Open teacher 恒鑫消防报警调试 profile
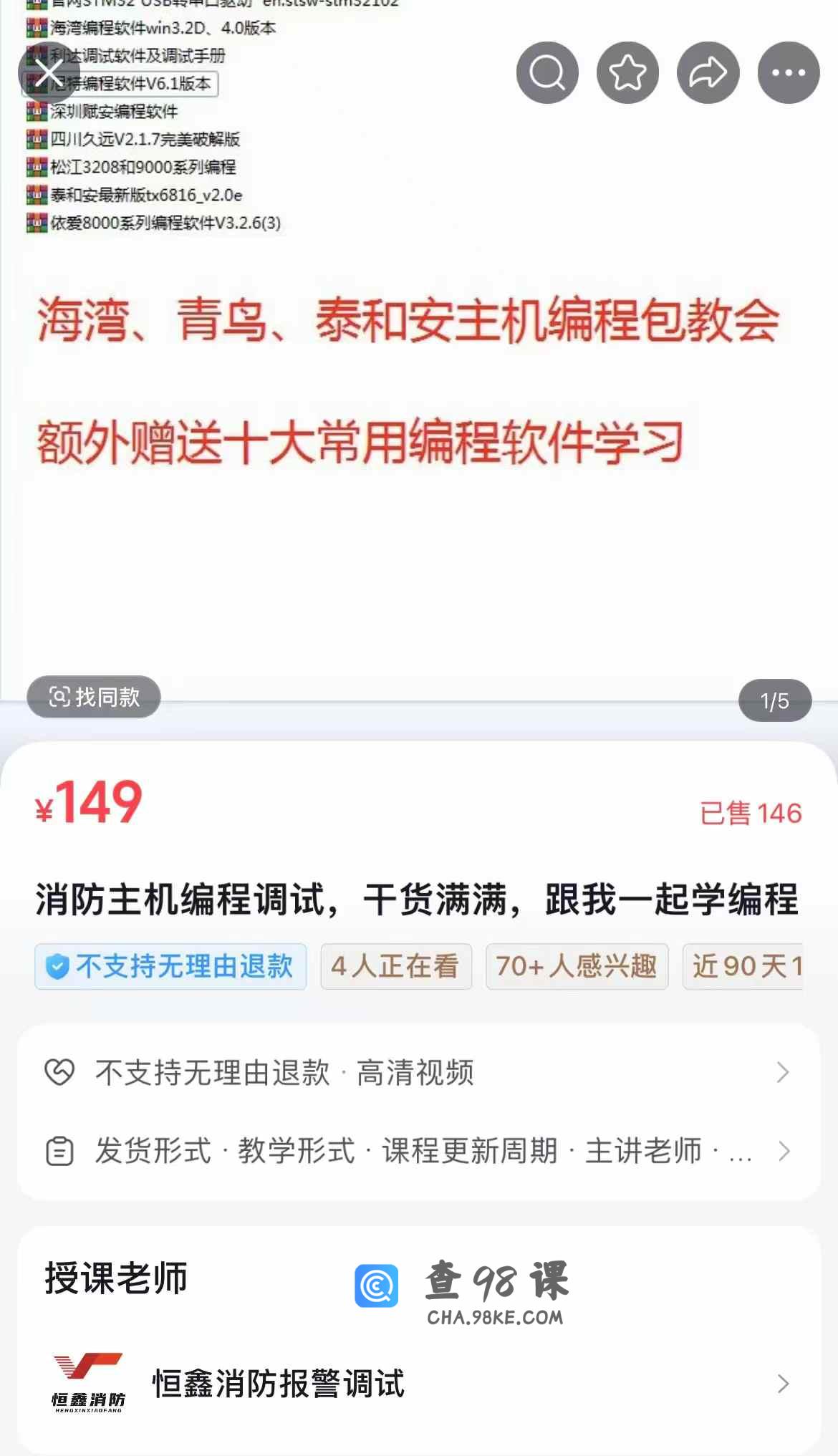 tap(418, 1384)
